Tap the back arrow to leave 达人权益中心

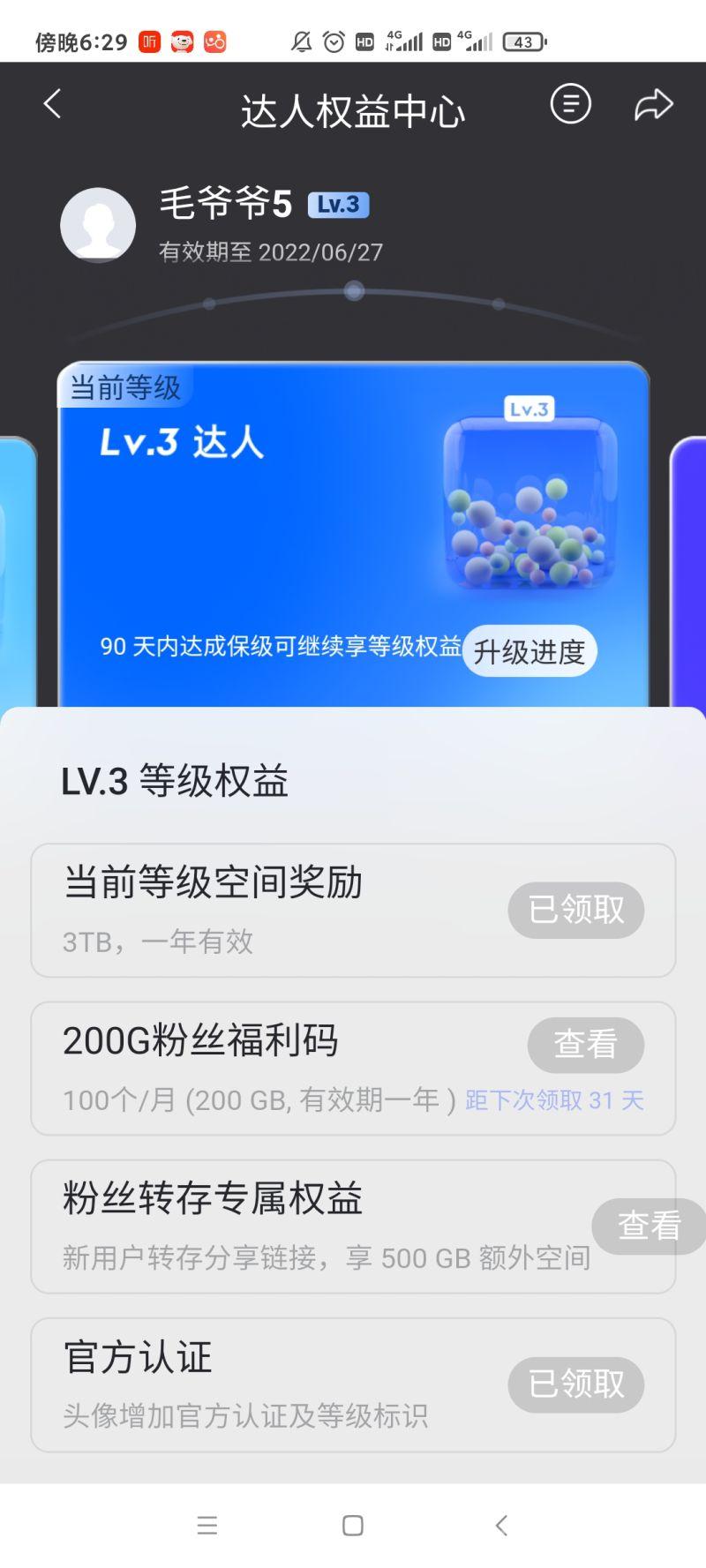(51, 103)
